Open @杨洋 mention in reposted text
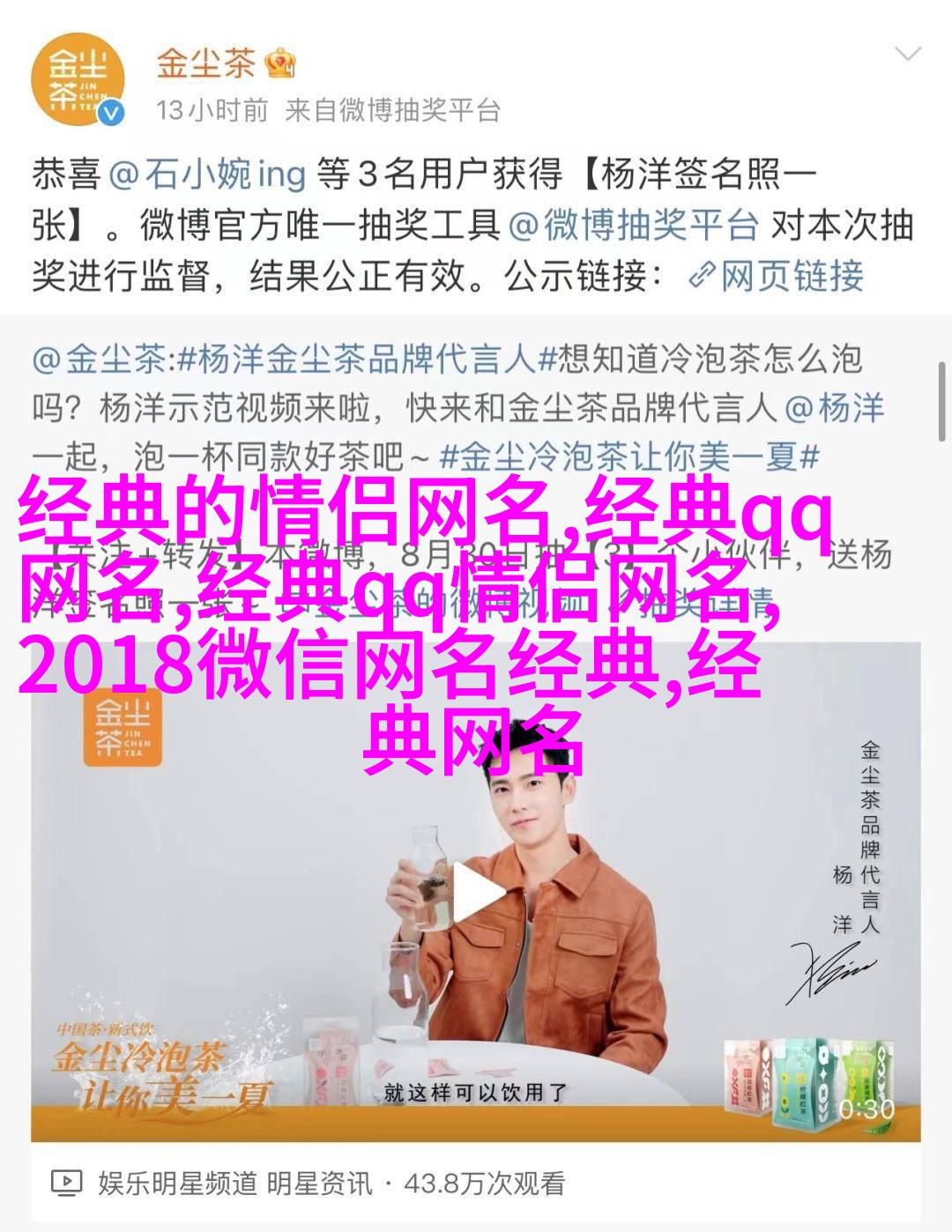 (x=834, y=408)
